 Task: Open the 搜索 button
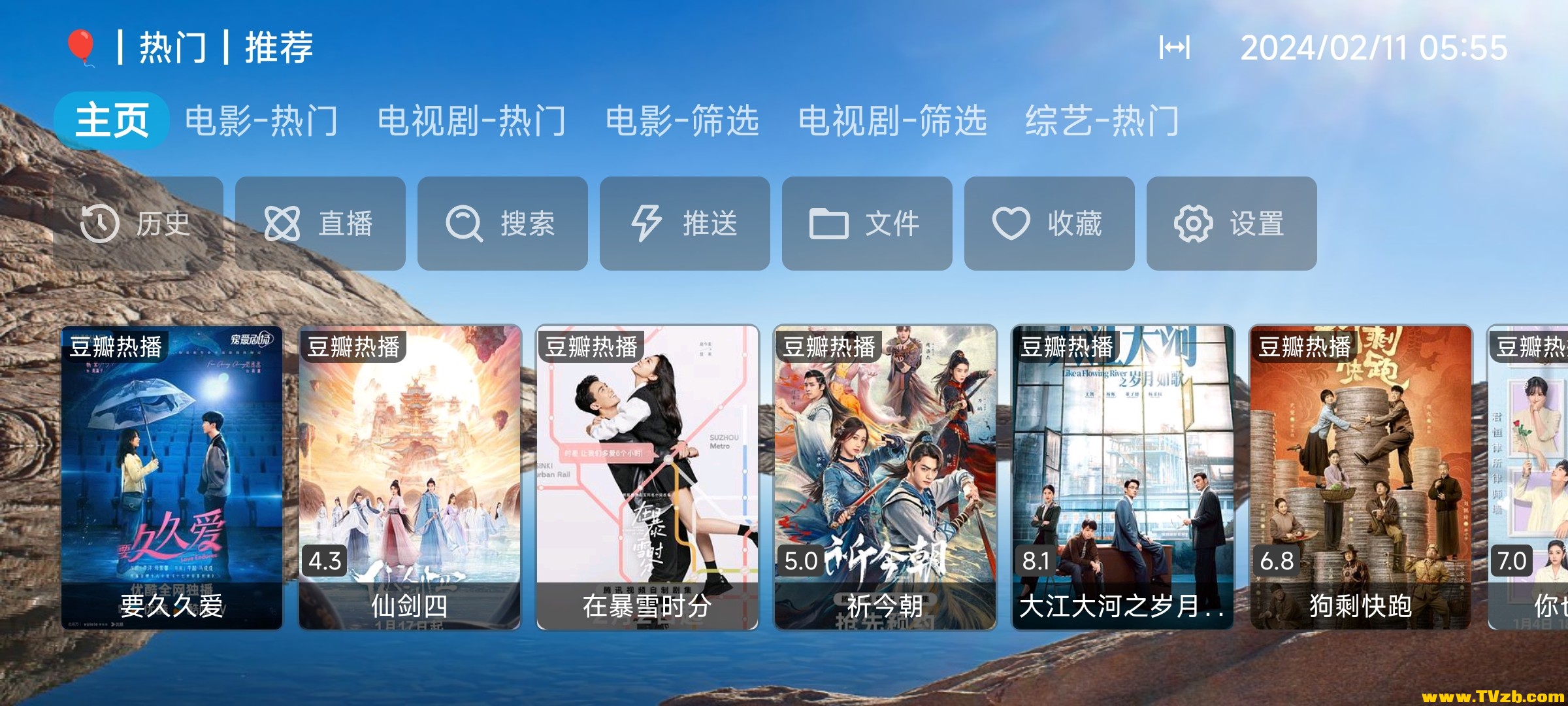point(502,224)
